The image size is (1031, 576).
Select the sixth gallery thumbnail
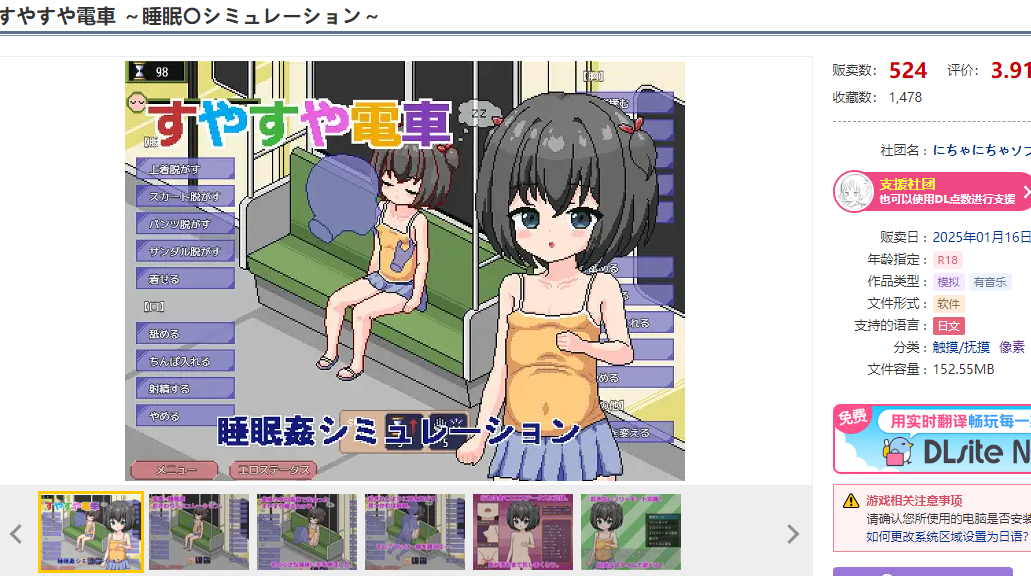tap(631, 532)
